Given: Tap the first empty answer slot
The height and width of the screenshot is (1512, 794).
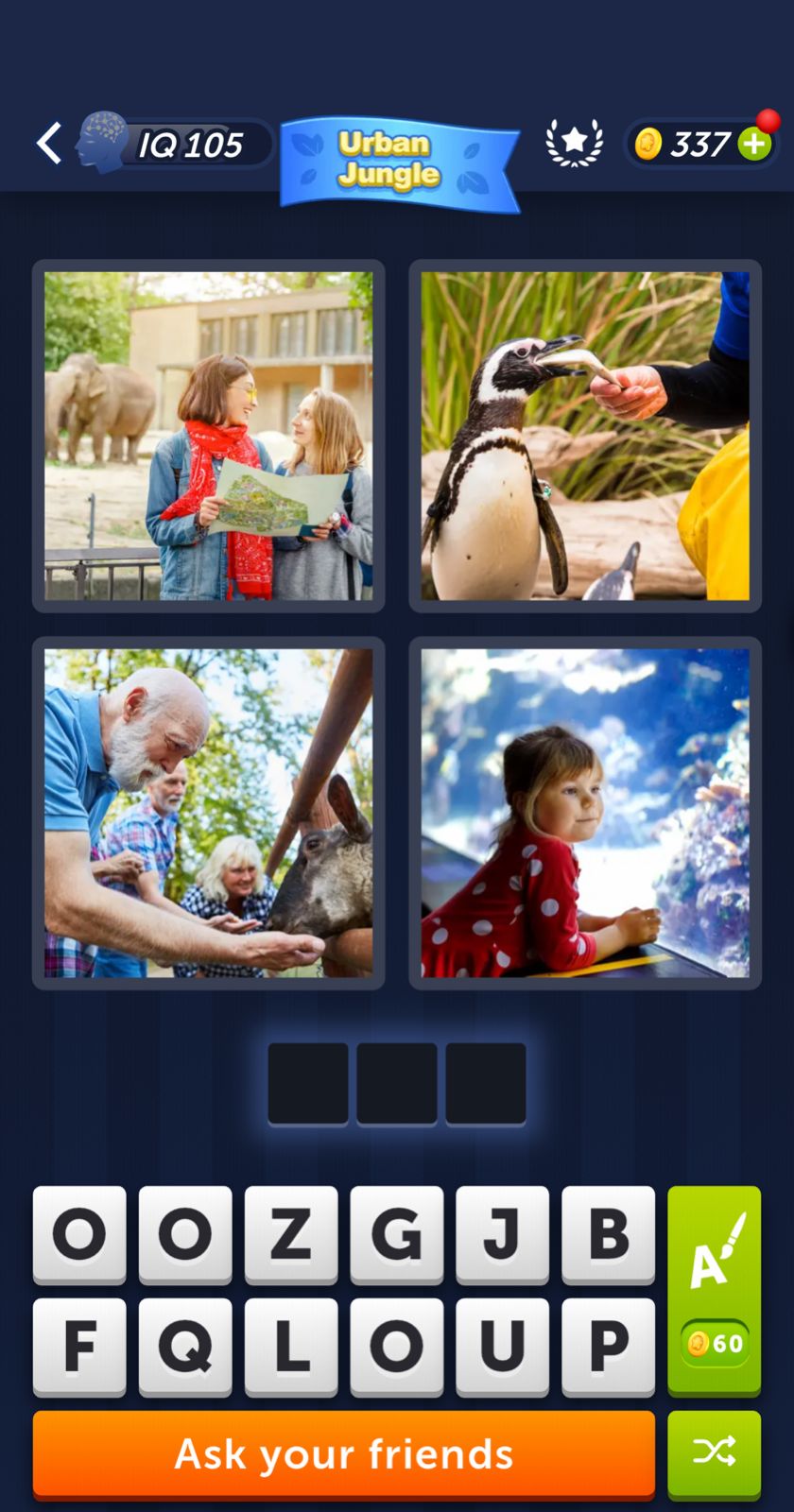Looking at the screenshot, I should click(308, 1083).
